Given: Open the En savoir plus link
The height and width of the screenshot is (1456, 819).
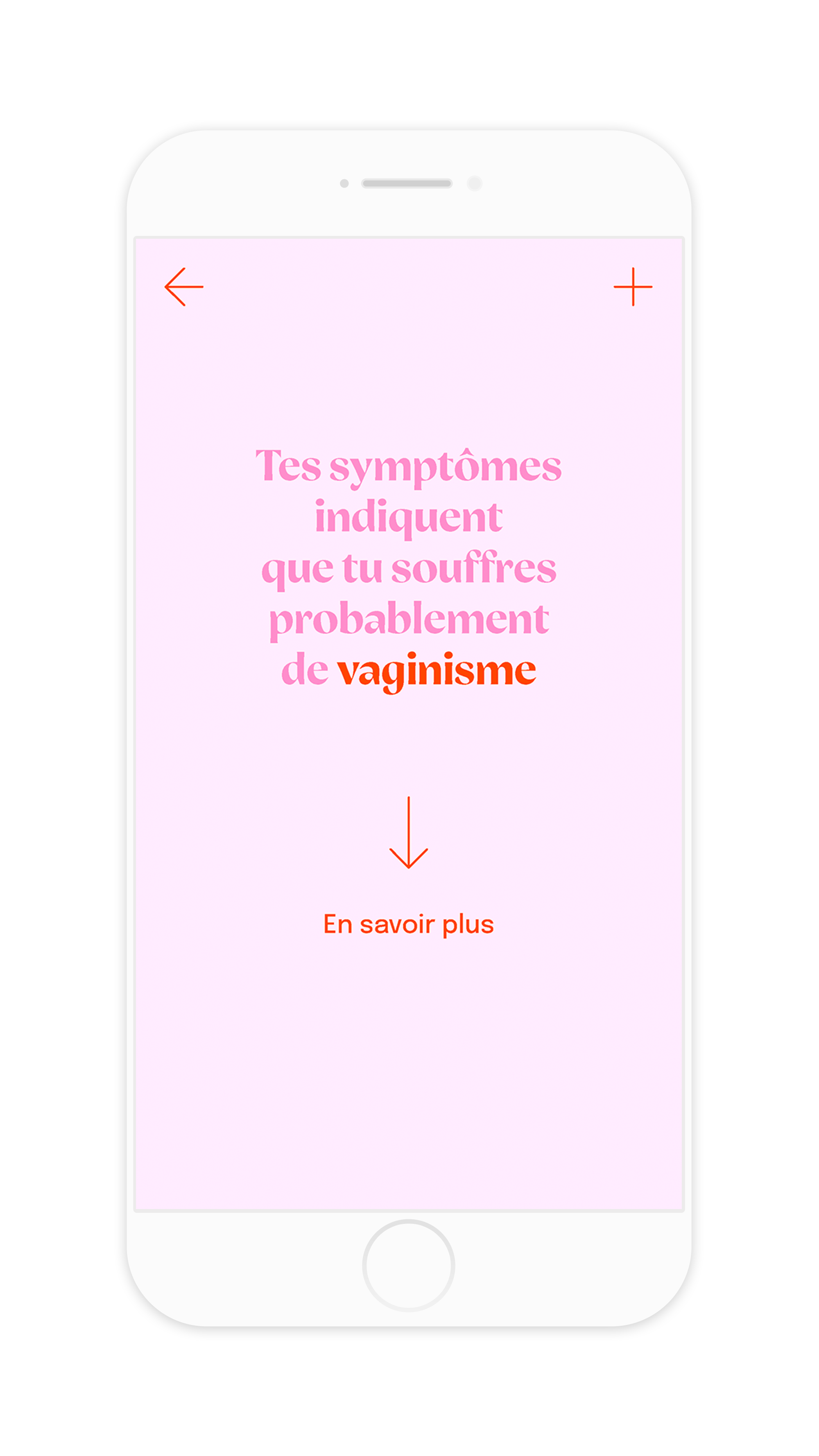Looking at the screenshot, I should pyautogui.click(x=409, y=925).
